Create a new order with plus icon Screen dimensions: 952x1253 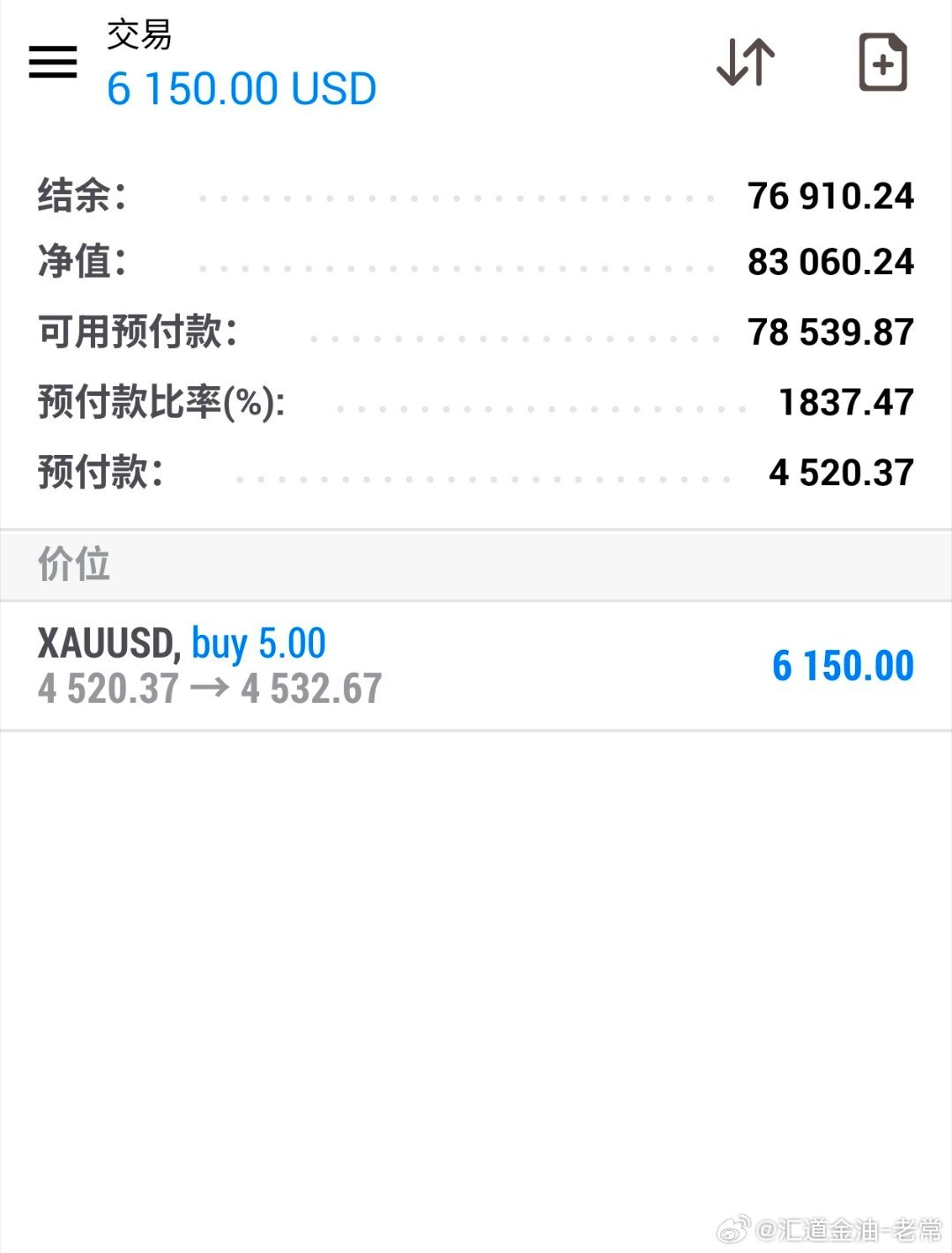pos(883,63)
